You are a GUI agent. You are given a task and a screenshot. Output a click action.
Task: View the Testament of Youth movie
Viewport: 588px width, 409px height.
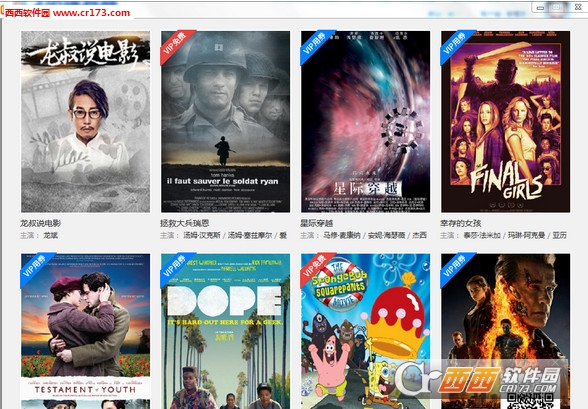point(86,331)
